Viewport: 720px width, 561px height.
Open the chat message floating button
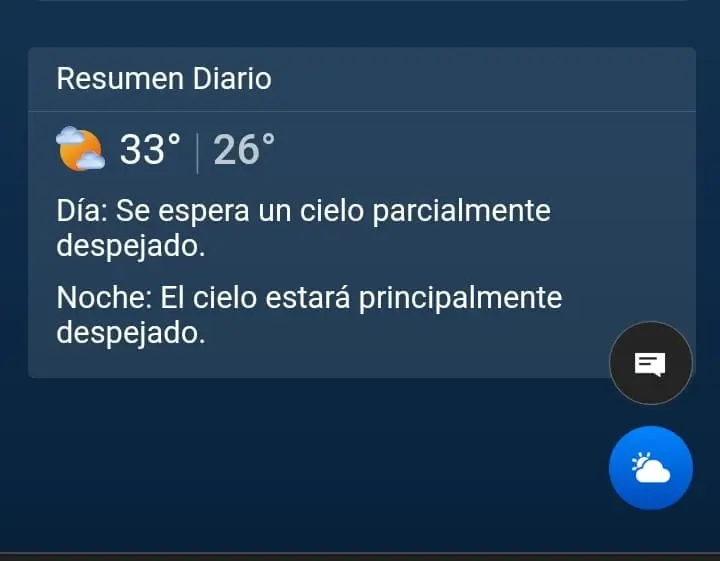tap(650, 363)
